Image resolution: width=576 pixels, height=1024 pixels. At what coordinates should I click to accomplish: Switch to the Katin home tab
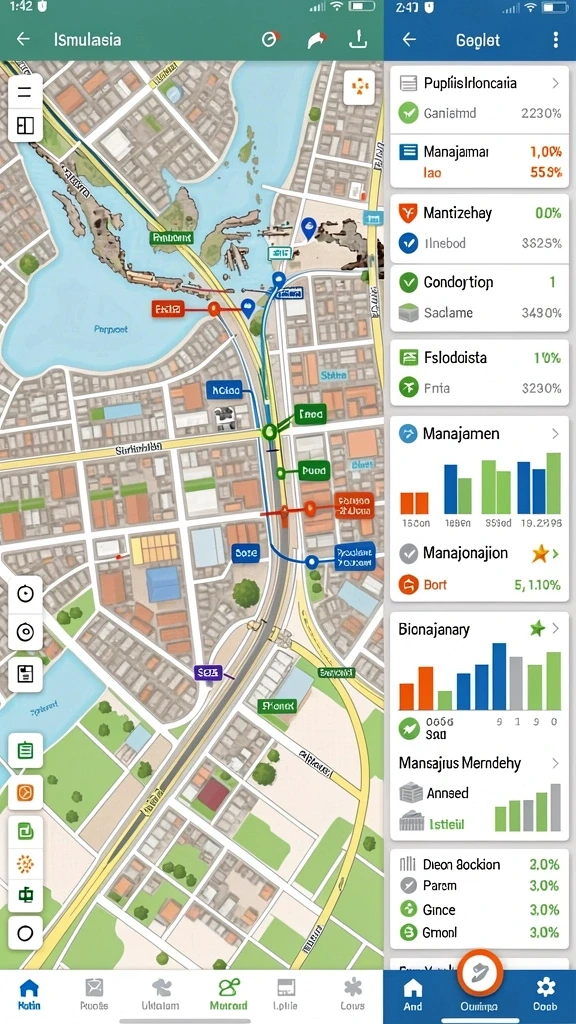[29, 995]
